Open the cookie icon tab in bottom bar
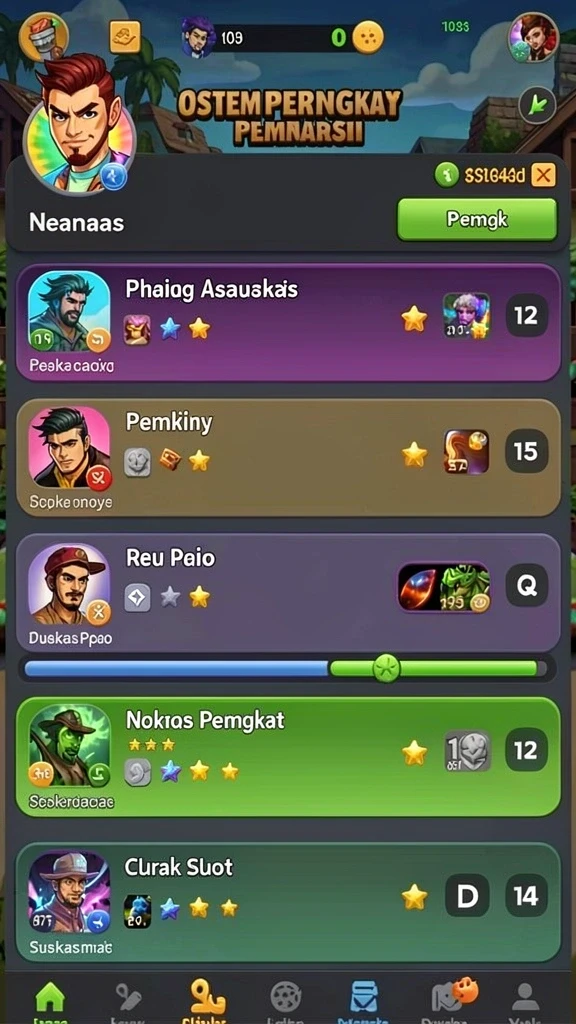The width and height of the screenshot is (576, 1024). coord(286,998)
